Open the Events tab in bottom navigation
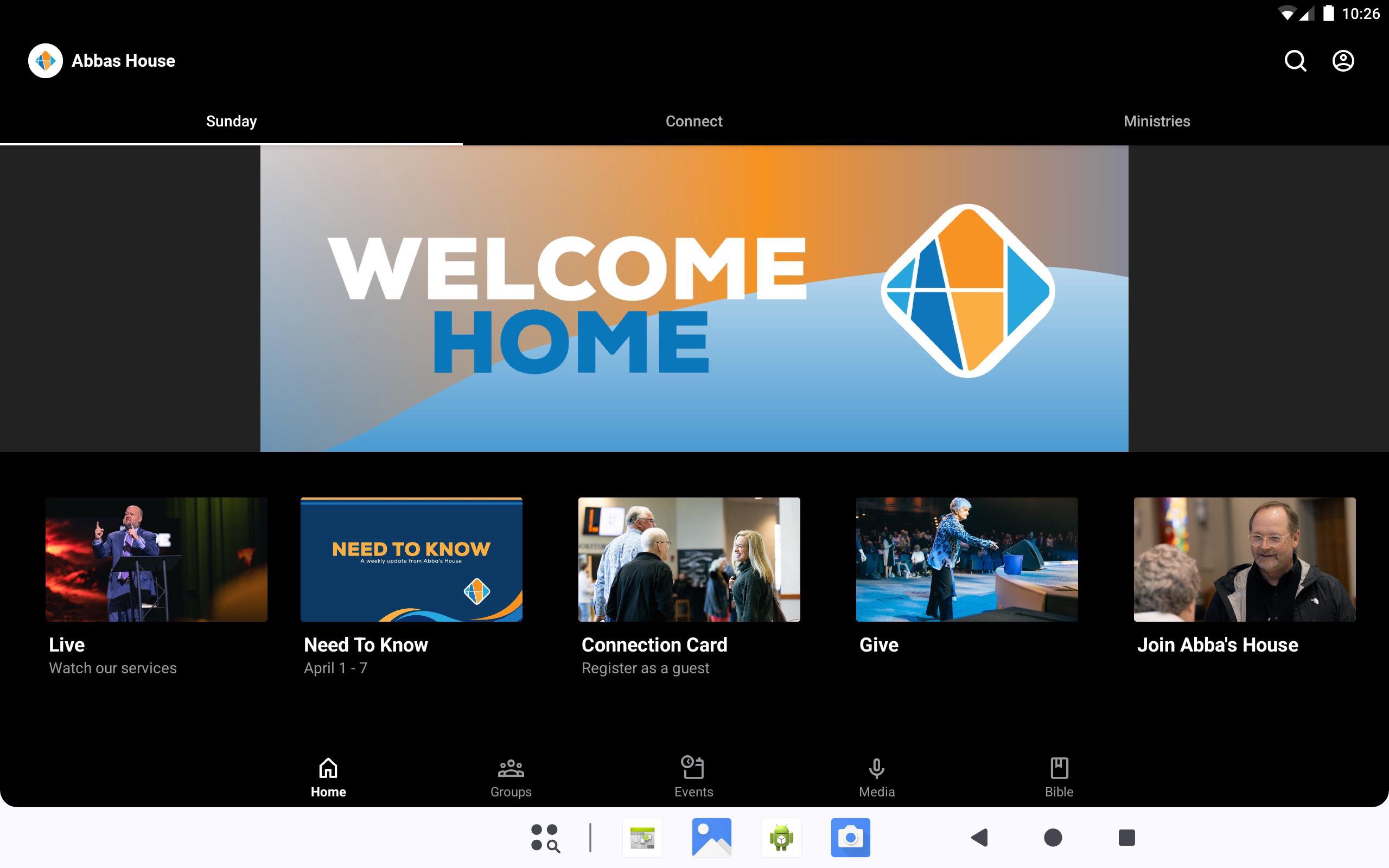 tap(693, 777)
